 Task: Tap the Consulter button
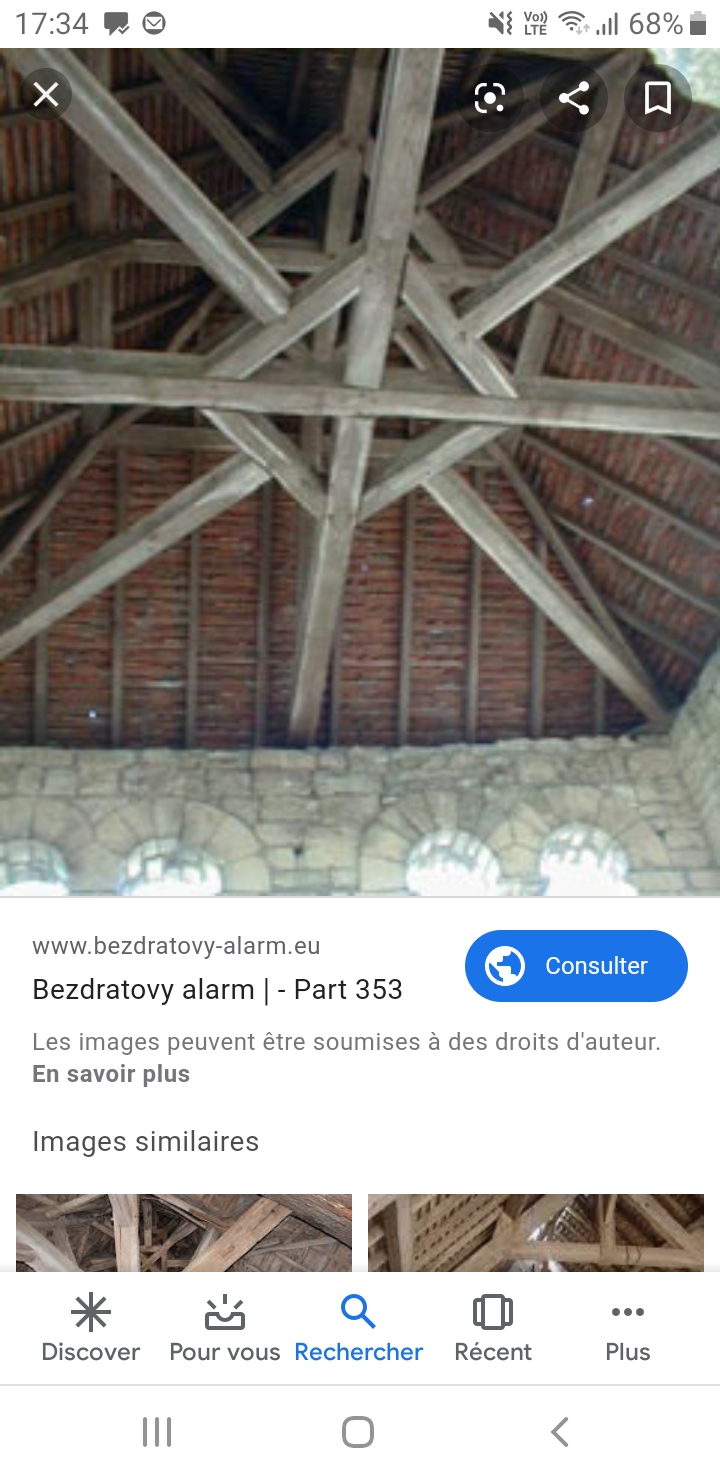pyautogui.click(x=576, y=966)
